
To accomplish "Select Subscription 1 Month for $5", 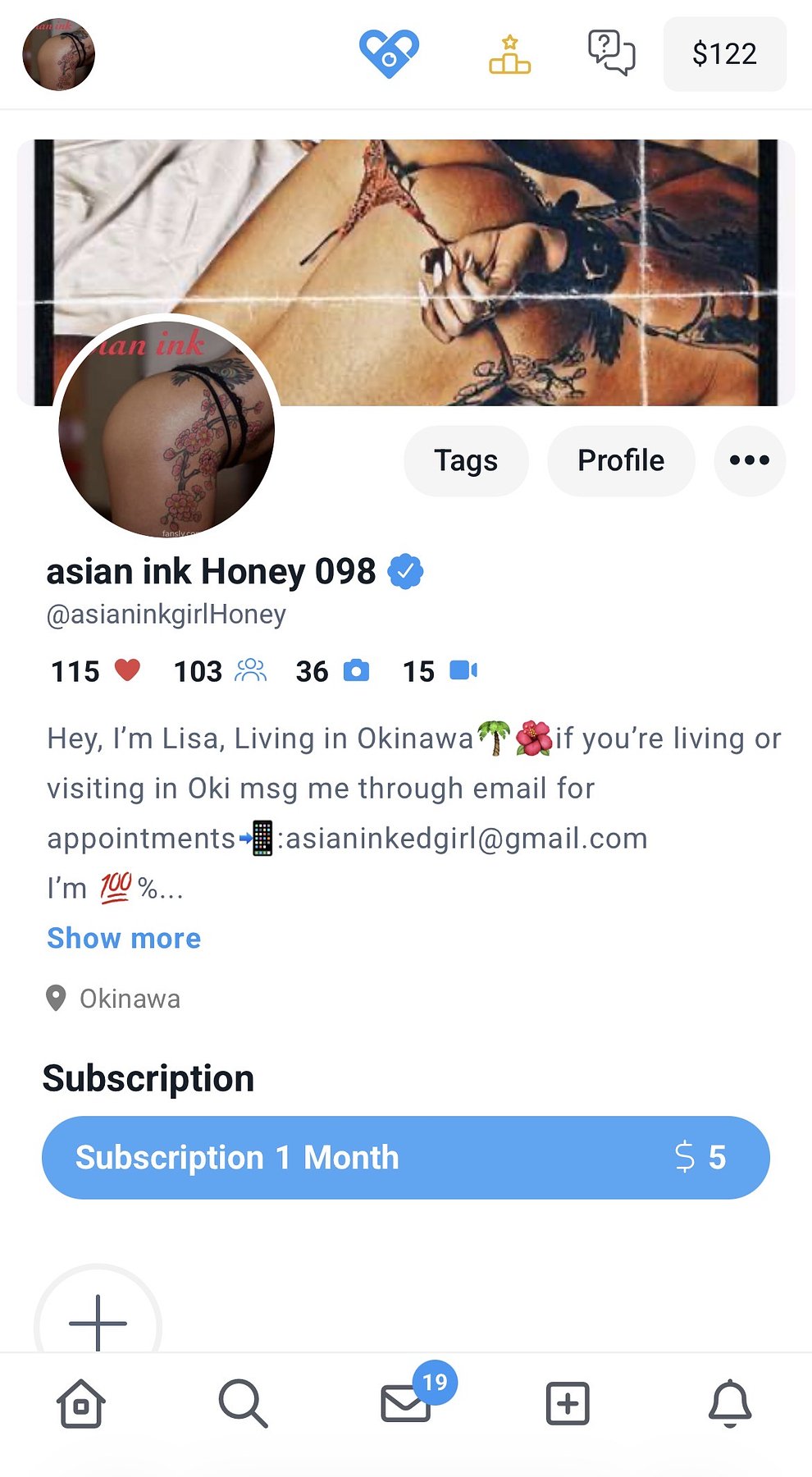I will coord(405,1157).
